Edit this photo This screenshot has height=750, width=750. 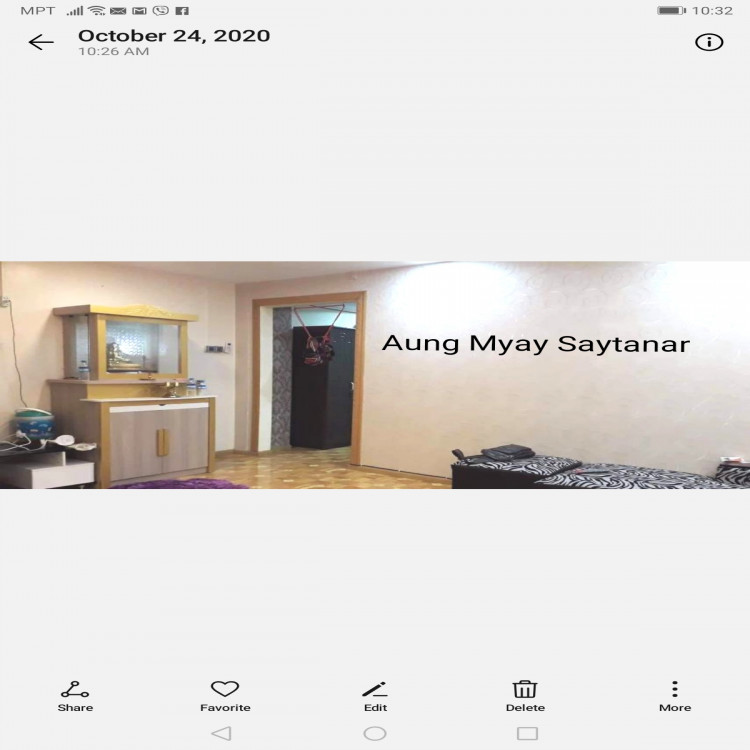(375, 695)
